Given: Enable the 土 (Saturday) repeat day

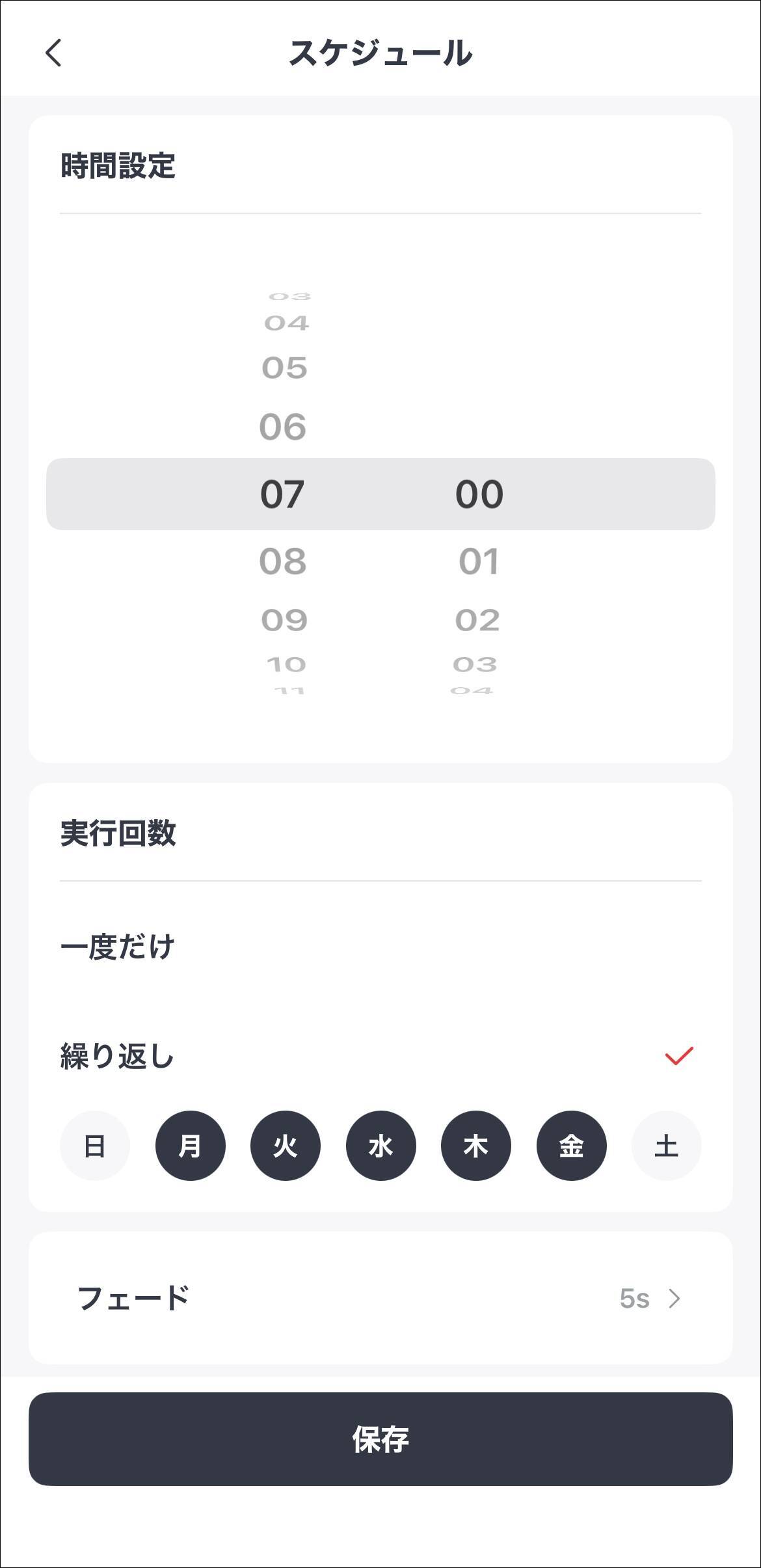Looking at the screenshot, I should (x=666, y=1146).
